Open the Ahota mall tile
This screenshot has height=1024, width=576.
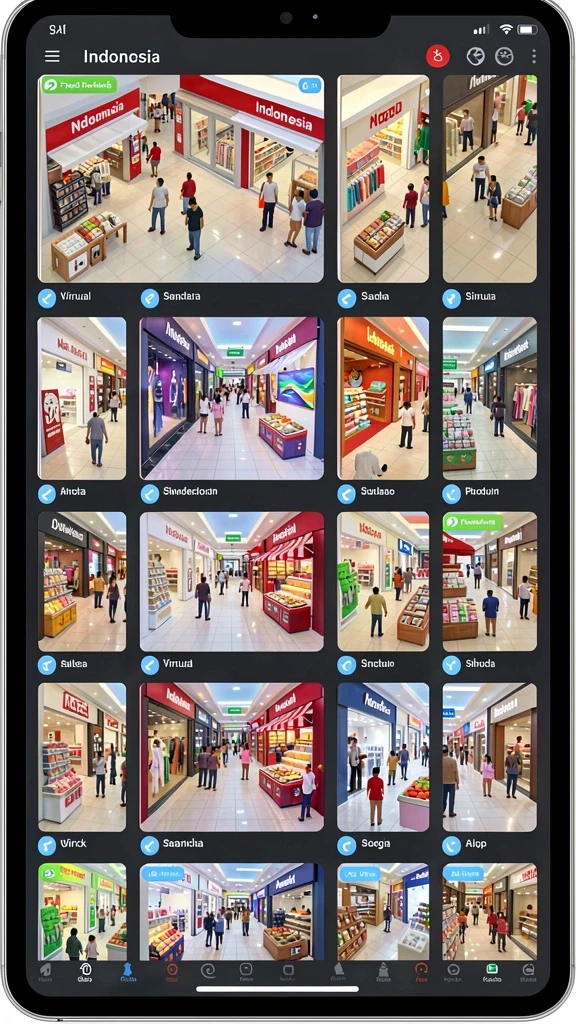point(82,398)
